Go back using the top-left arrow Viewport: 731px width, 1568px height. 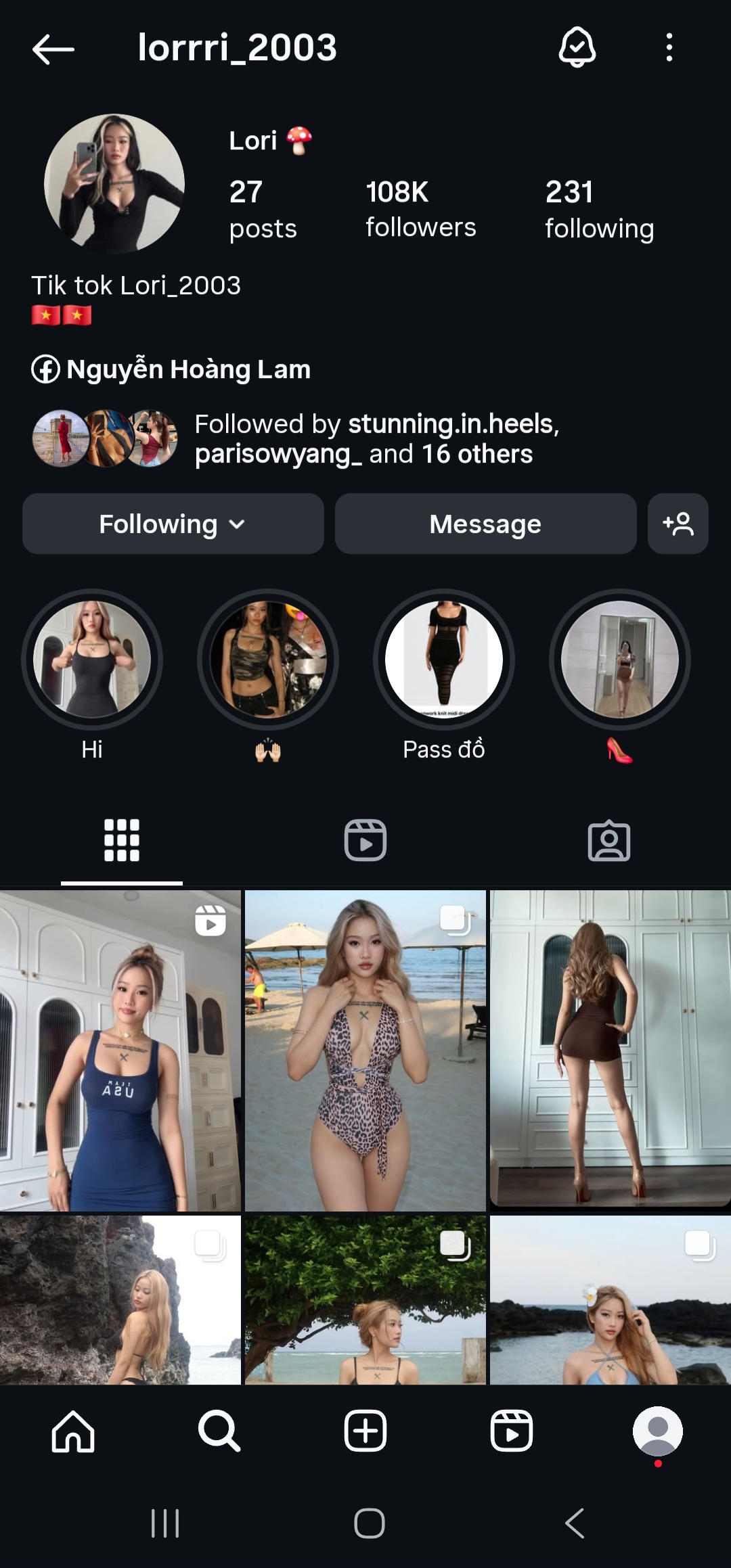pos(53,49)
